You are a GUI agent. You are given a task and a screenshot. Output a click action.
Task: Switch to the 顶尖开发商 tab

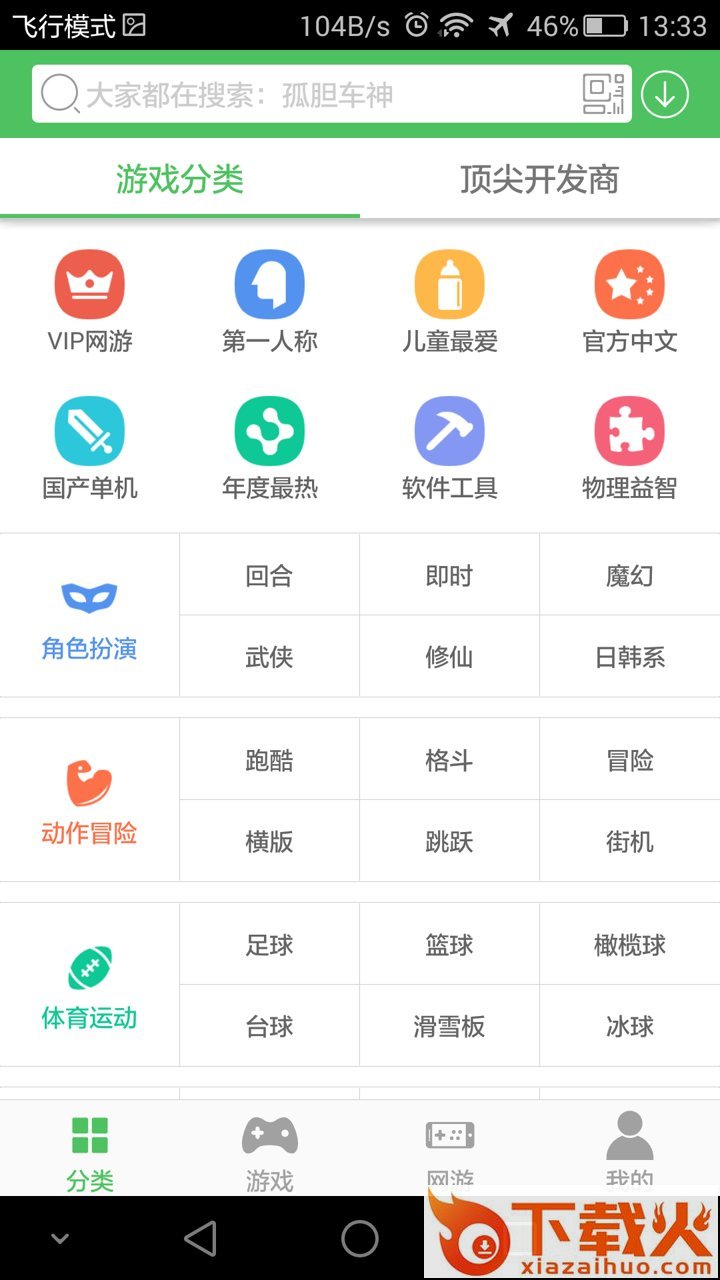coord(540,180)
